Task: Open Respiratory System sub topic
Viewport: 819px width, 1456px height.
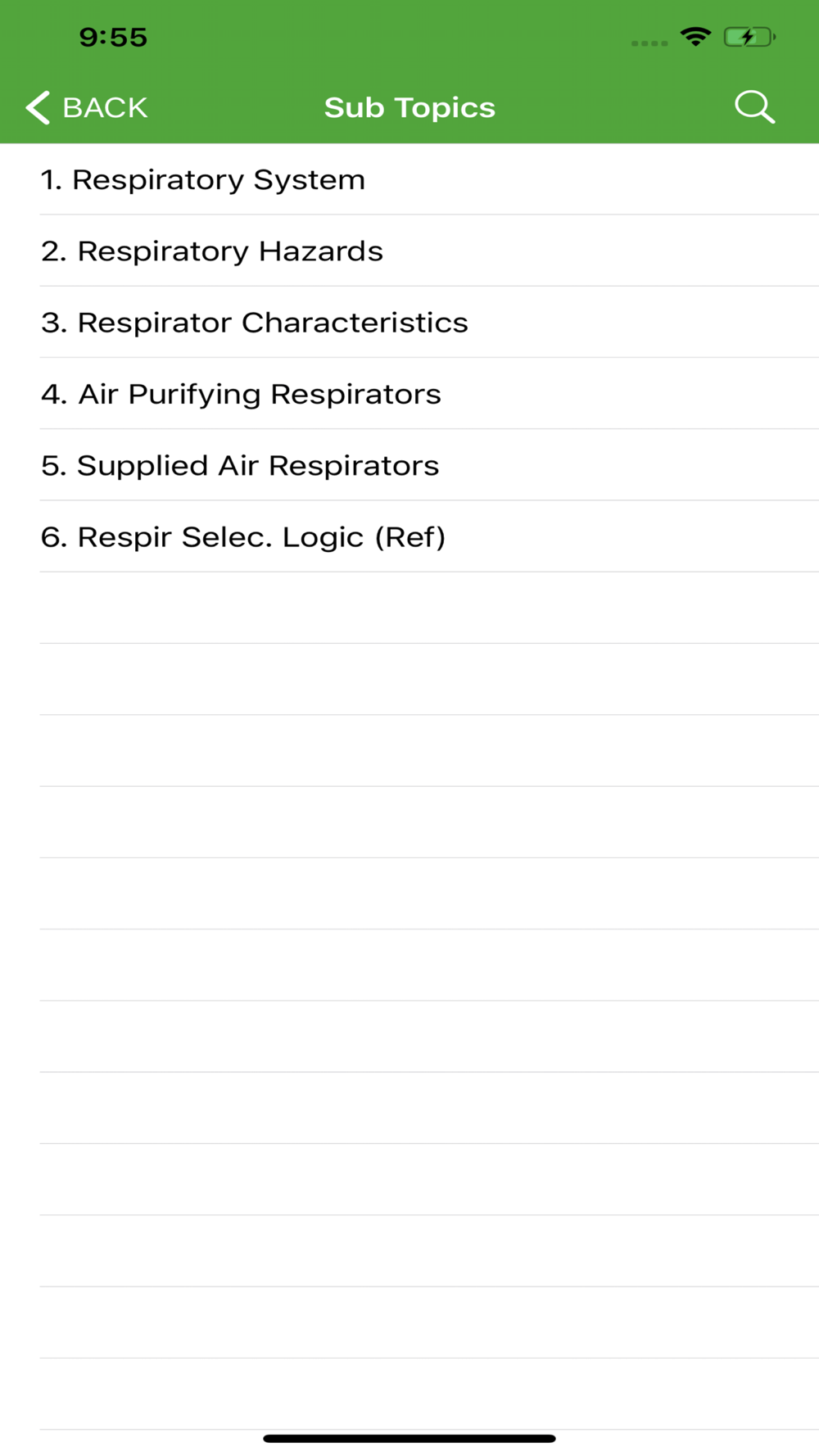Action: pos(409,179)
